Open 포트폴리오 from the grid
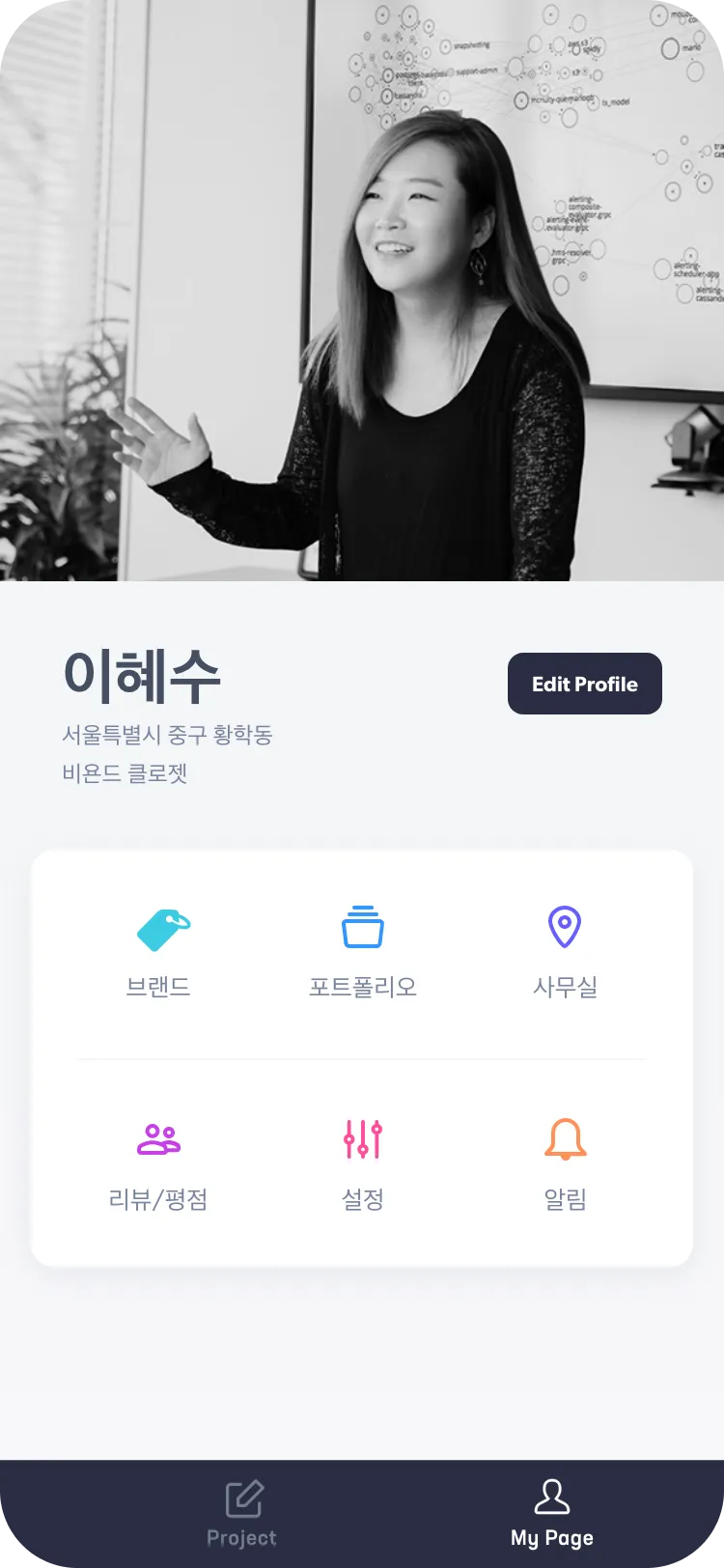Image resolution: width=724 pixels, height=1568 pixels. [362, 951]
